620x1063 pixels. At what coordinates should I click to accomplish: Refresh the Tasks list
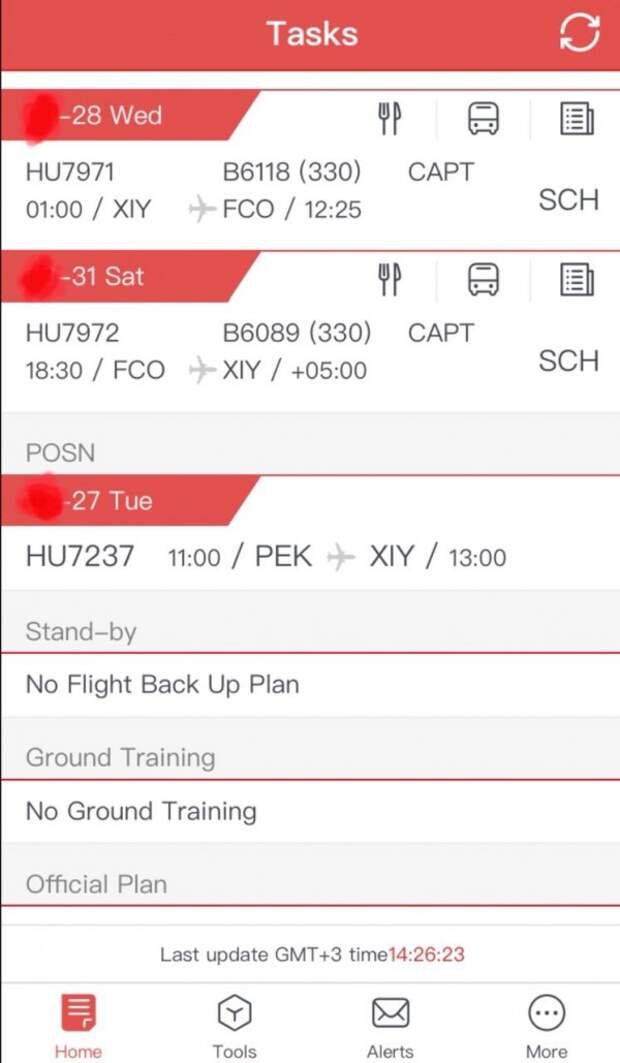(579, 33)
